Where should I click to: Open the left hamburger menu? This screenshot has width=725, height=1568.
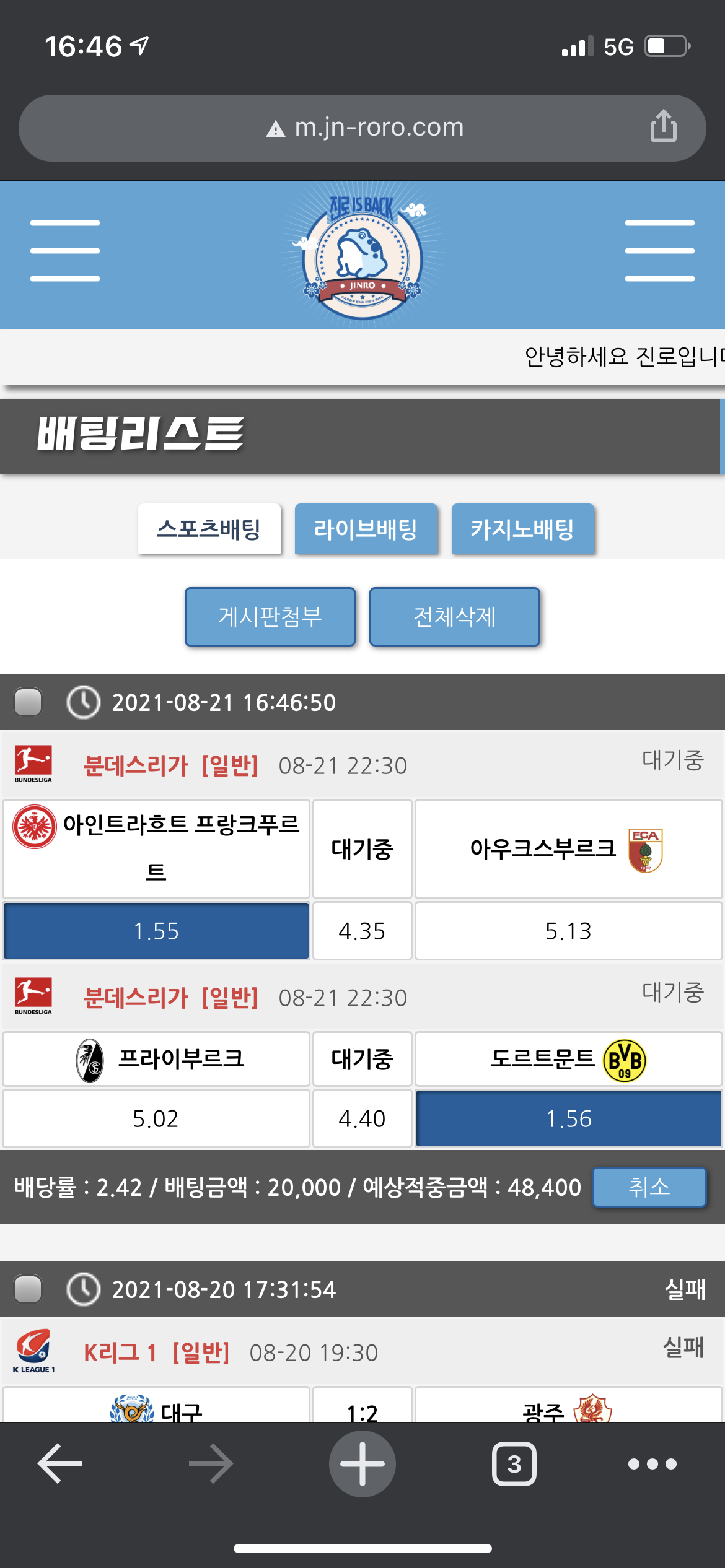65,251
